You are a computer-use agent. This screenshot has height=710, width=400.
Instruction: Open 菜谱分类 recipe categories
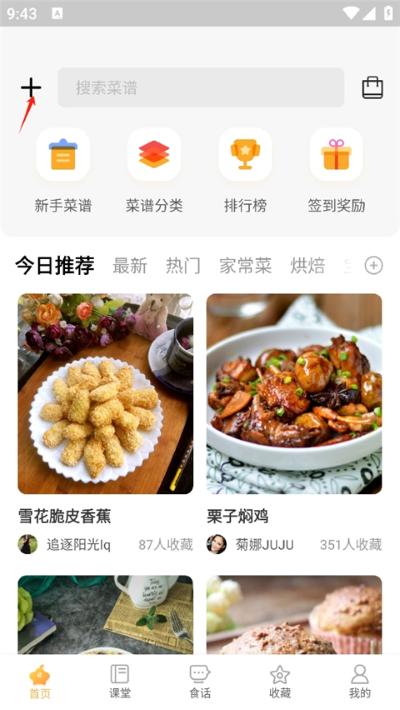pyautogui.click(x=154, y=171)
